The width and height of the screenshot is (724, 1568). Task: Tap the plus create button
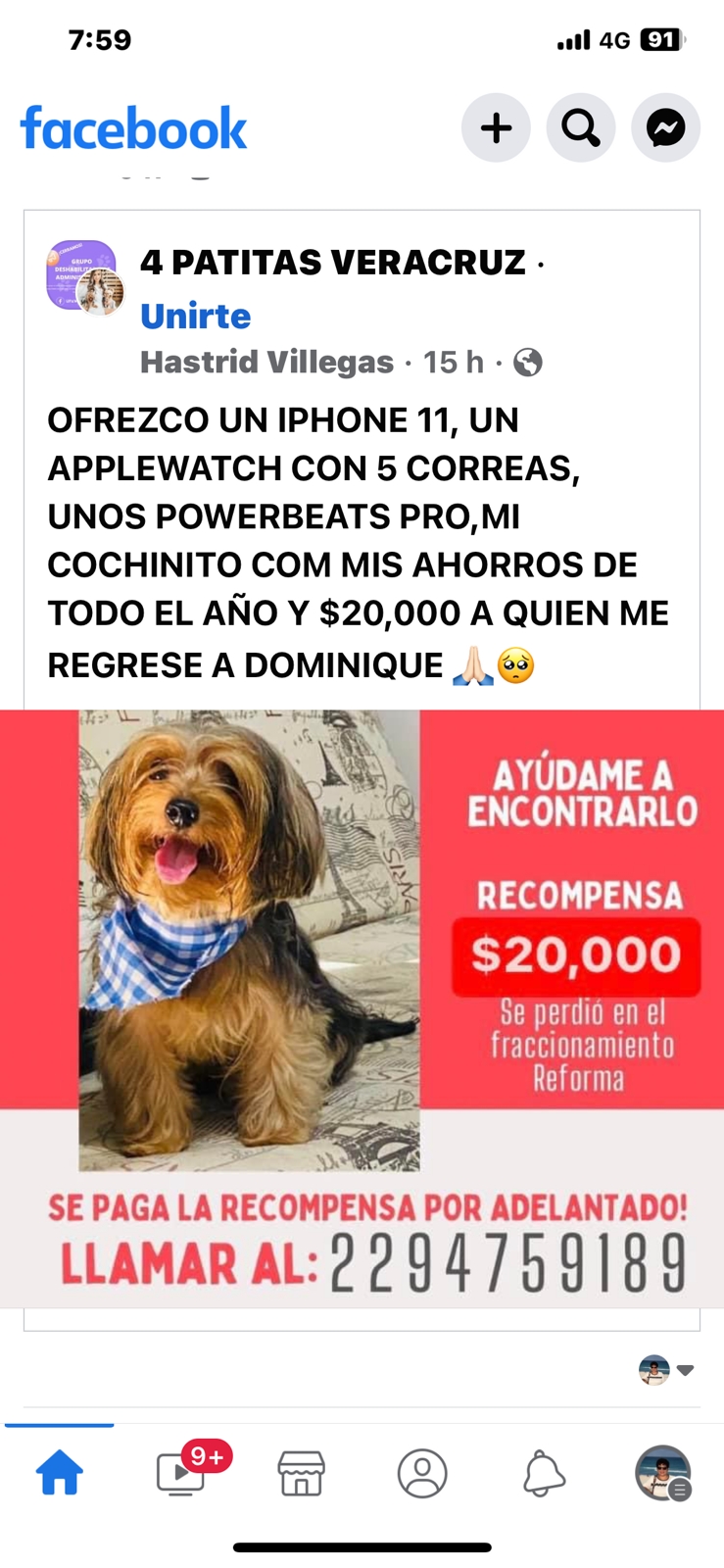tap(496, 127)
